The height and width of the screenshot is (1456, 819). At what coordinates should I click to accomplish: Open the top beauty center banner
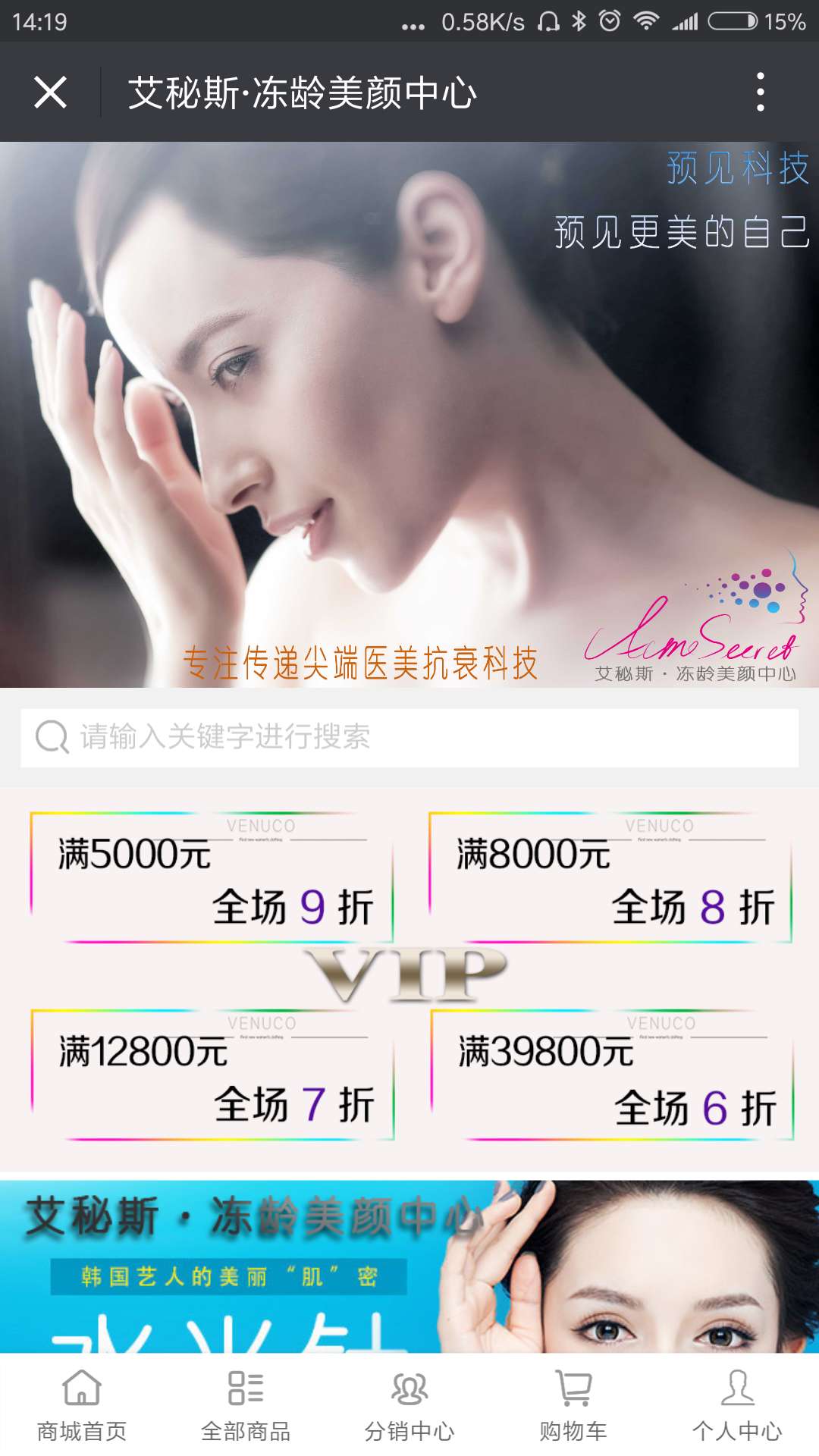click(409, 415)
